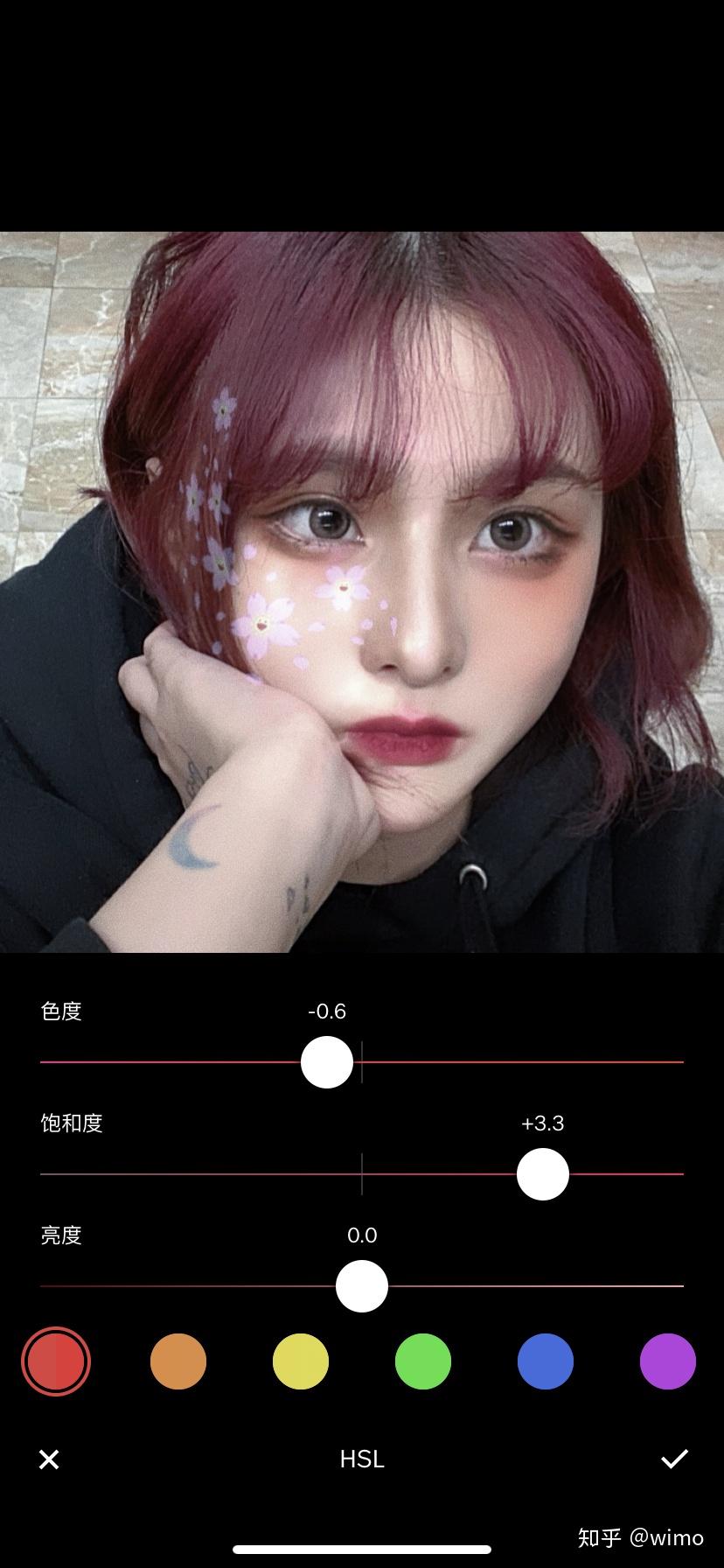Tap the 亮度 (brightness) slider handle
The image size is (724, 1568).
pos(362,1286)
